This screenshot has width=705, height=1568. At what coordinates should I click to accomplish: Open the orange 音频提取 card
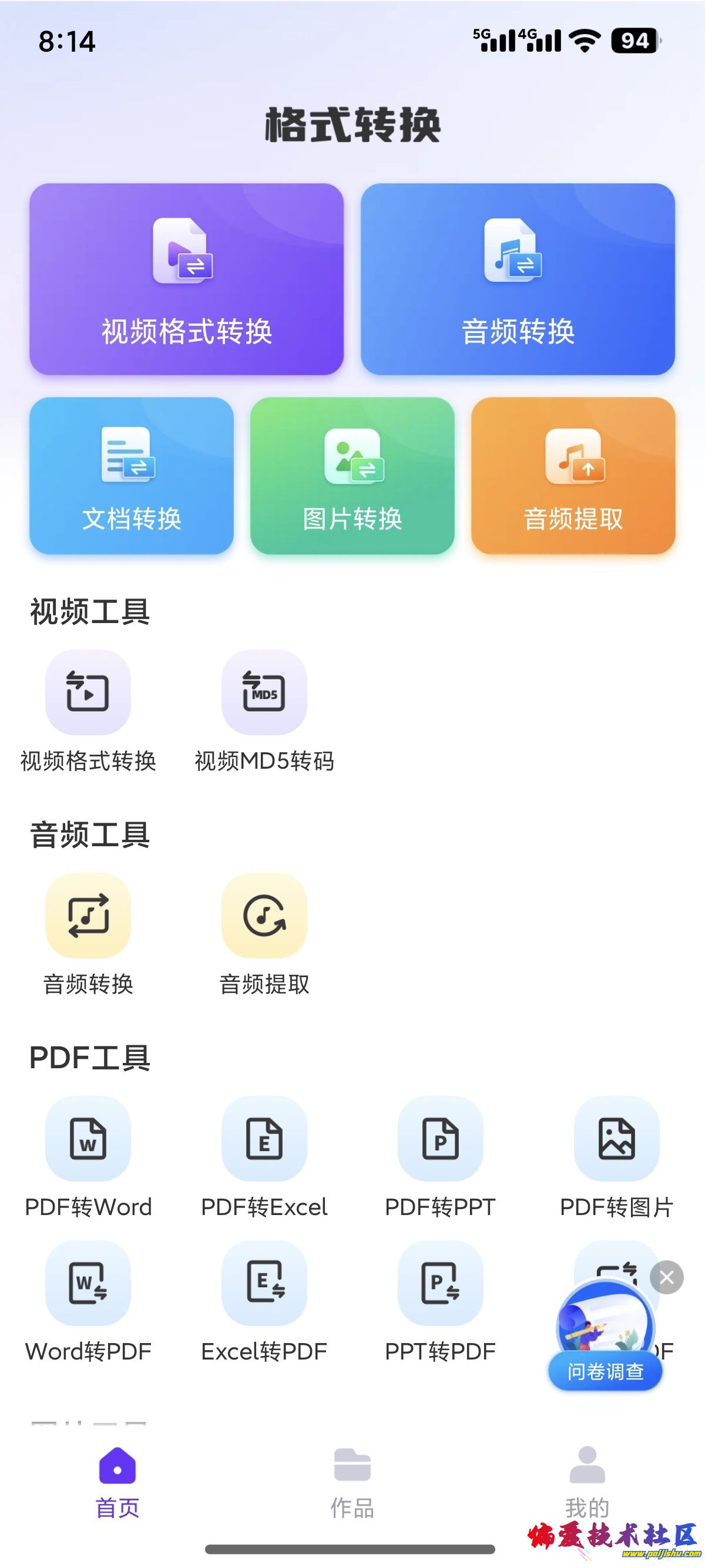pos(573,475)
